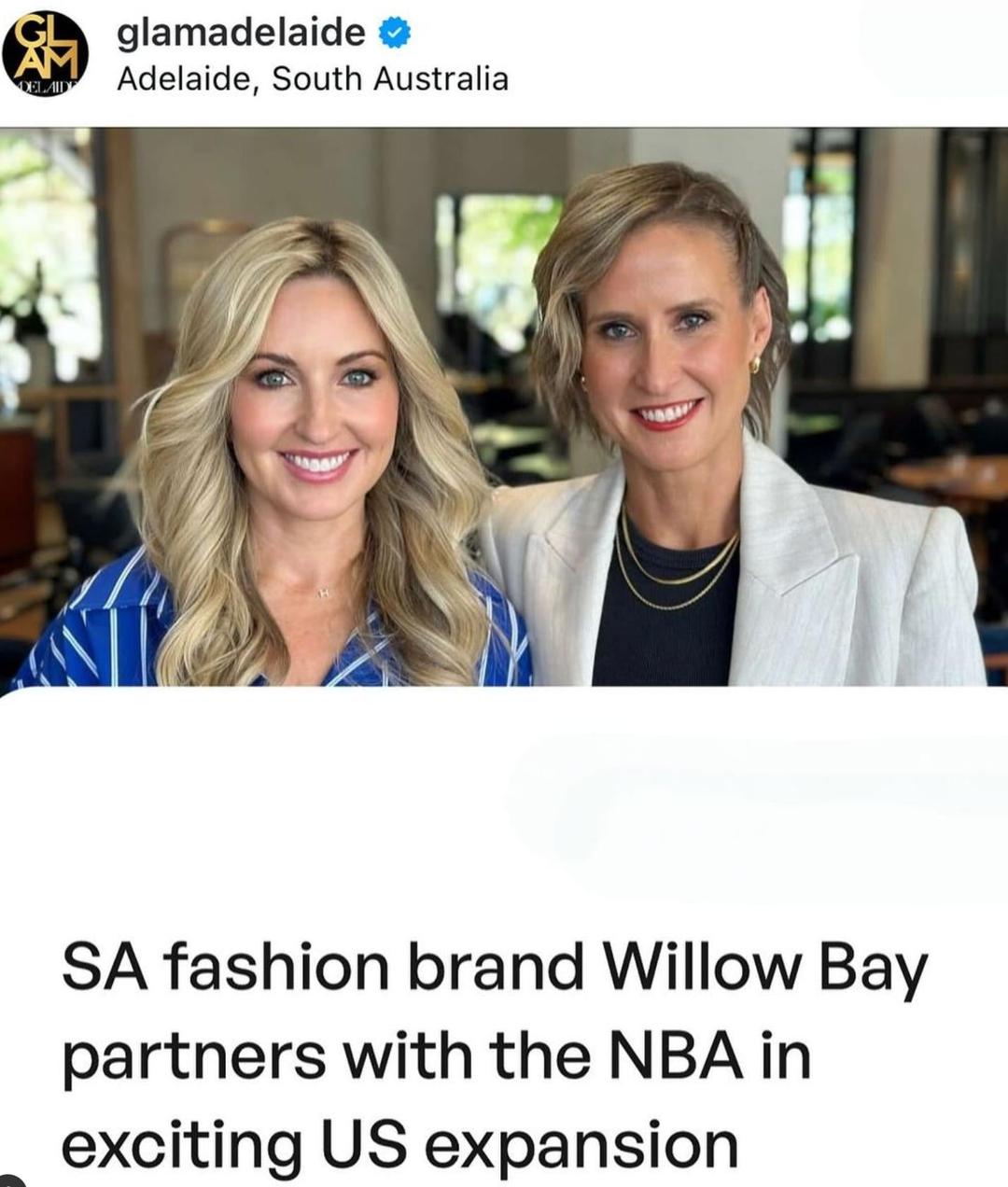1008x1187 pixels.
Task: Click the text 'partners with the NBA in'
Action: [435, 1057]
